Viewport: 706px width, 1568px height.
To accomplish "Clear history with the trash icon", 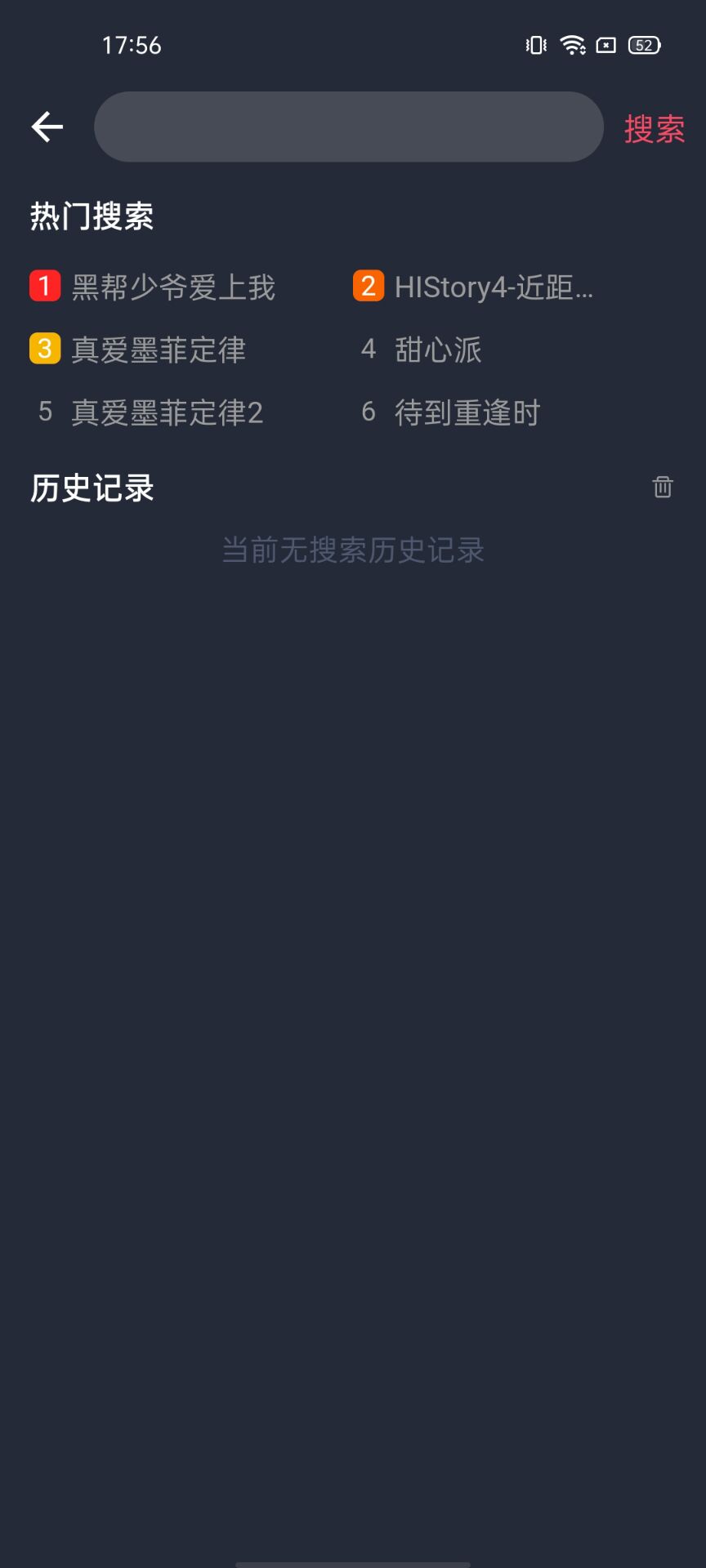I will 663,487.
